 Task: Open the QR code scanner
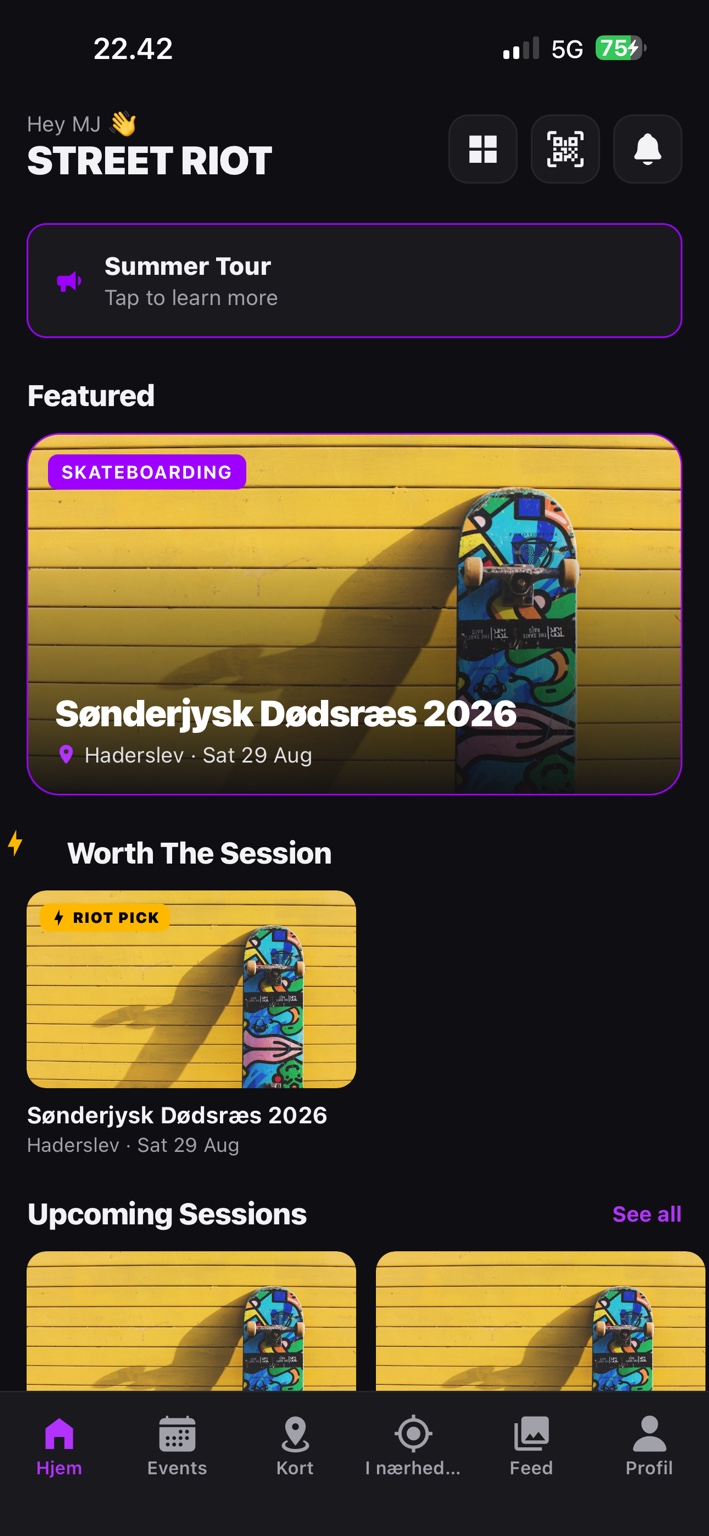[x=565, y=149]
